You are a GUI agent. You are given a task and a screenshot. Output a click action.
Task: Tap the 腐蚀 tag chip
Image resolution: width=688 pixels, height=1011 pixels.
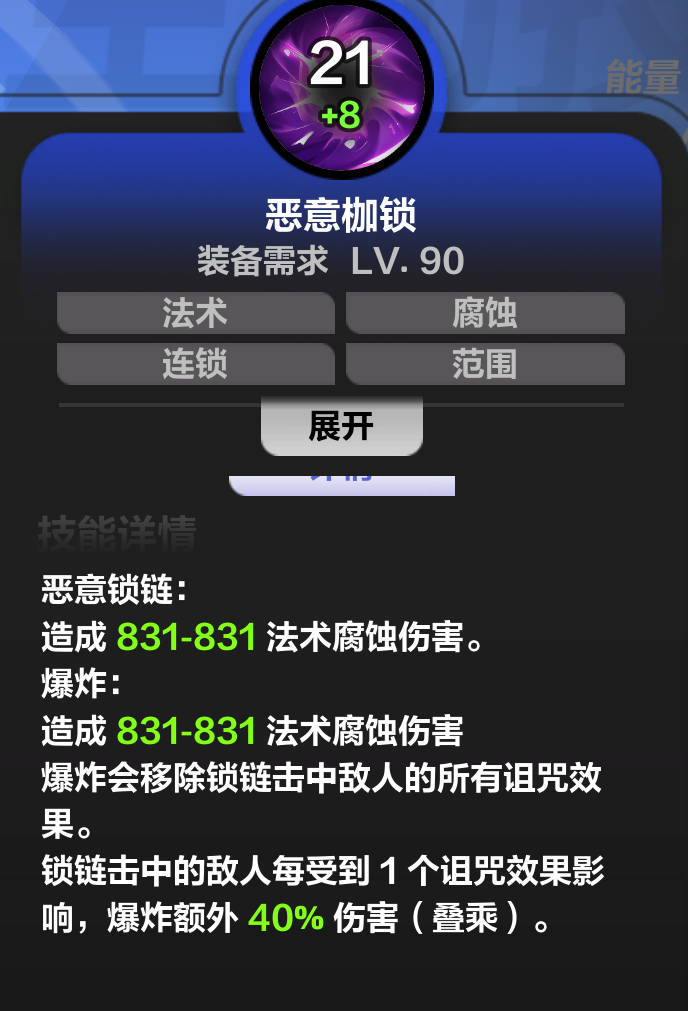click(485, 313)
